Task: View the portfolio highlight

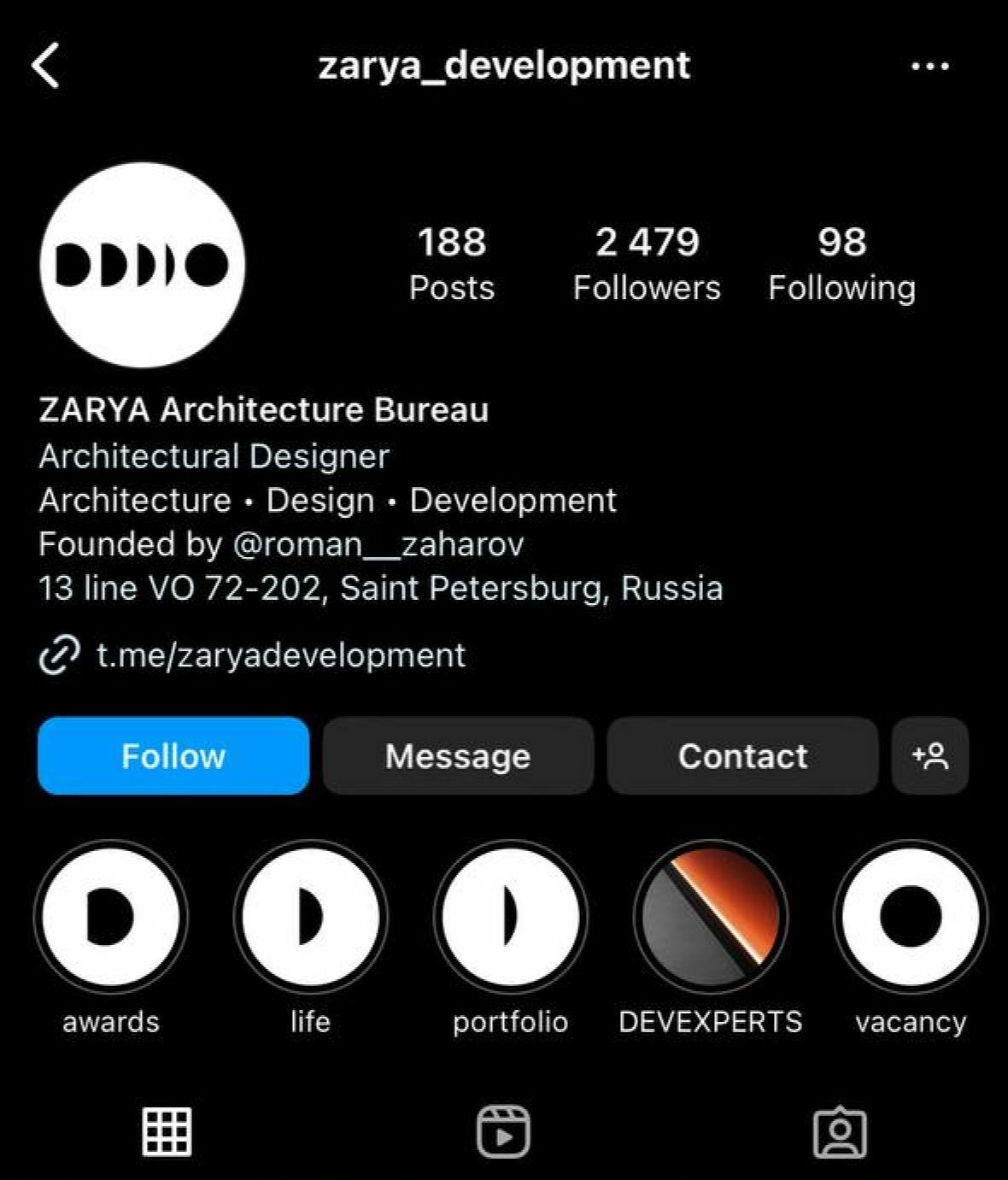Action: coord(510,917)
